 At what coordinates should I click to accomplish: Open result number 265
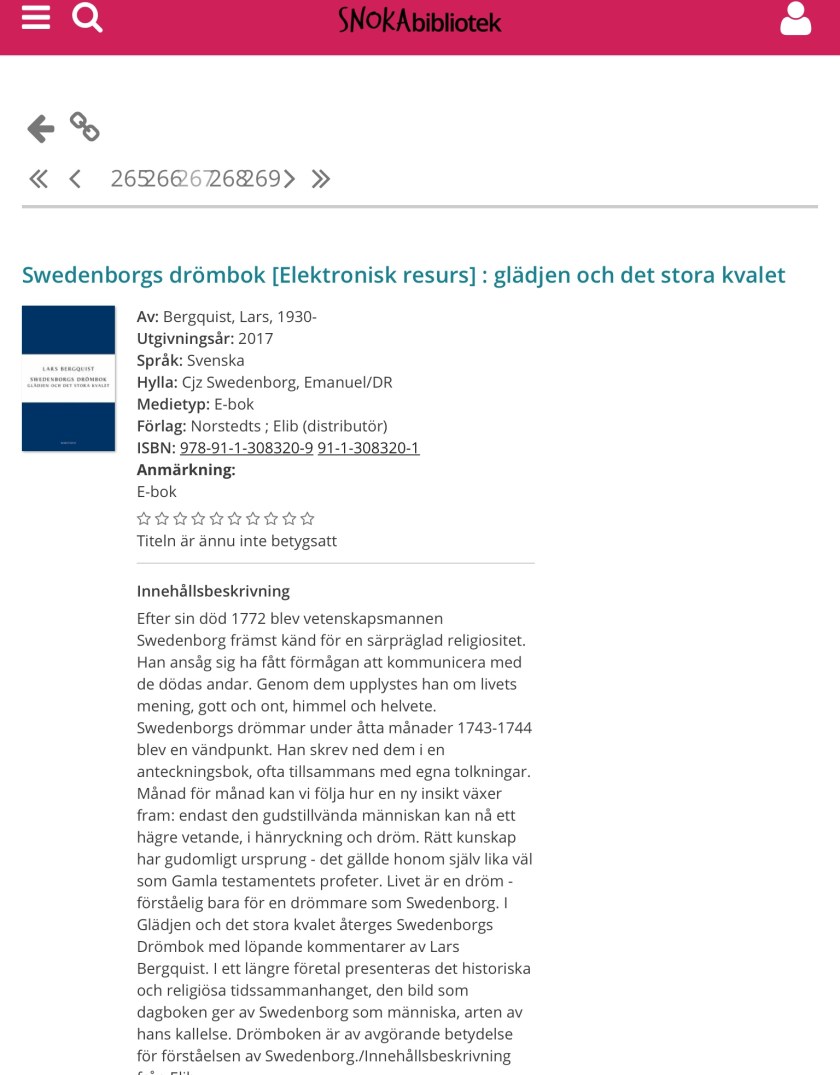click(x=127, y=179)
